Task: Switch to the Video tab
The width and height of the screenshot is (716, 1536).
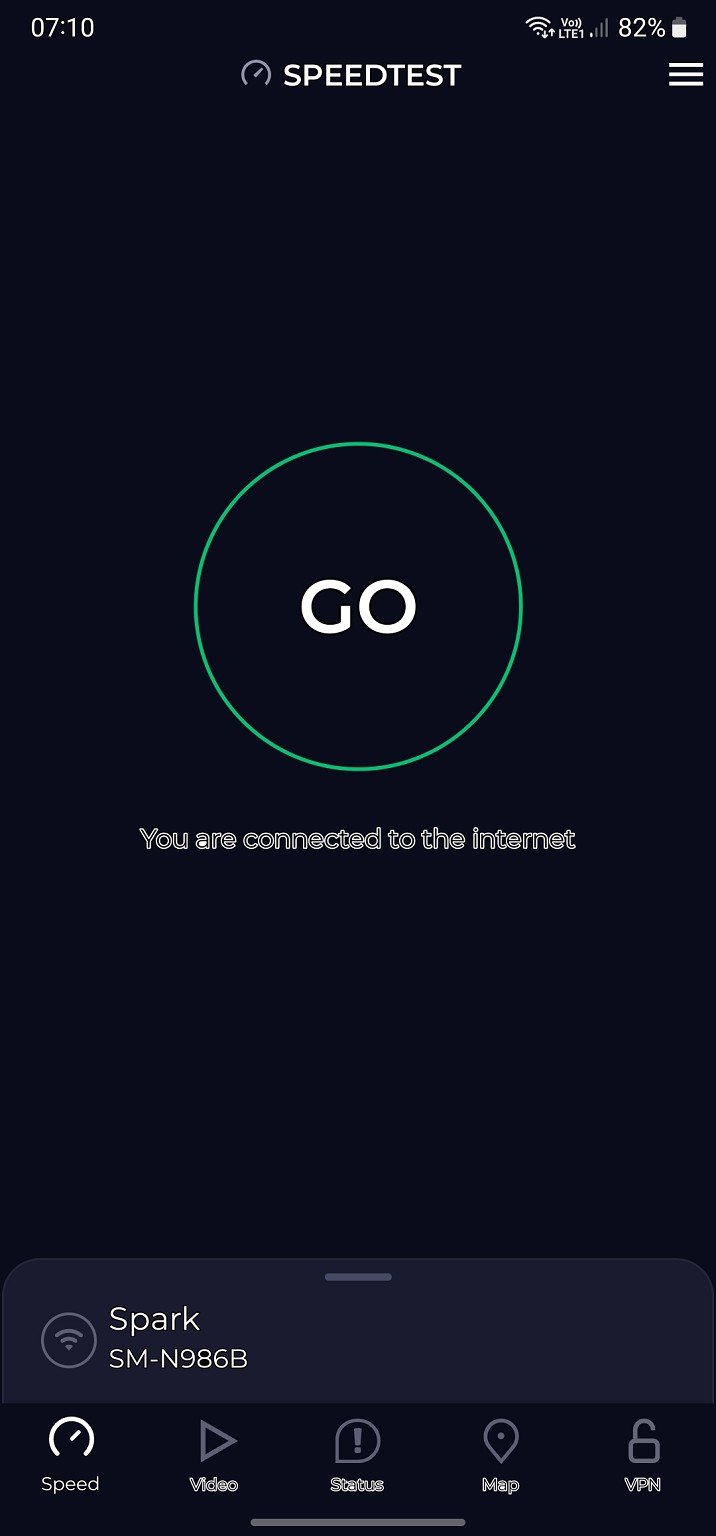Action: click(x=214, y=1455)
